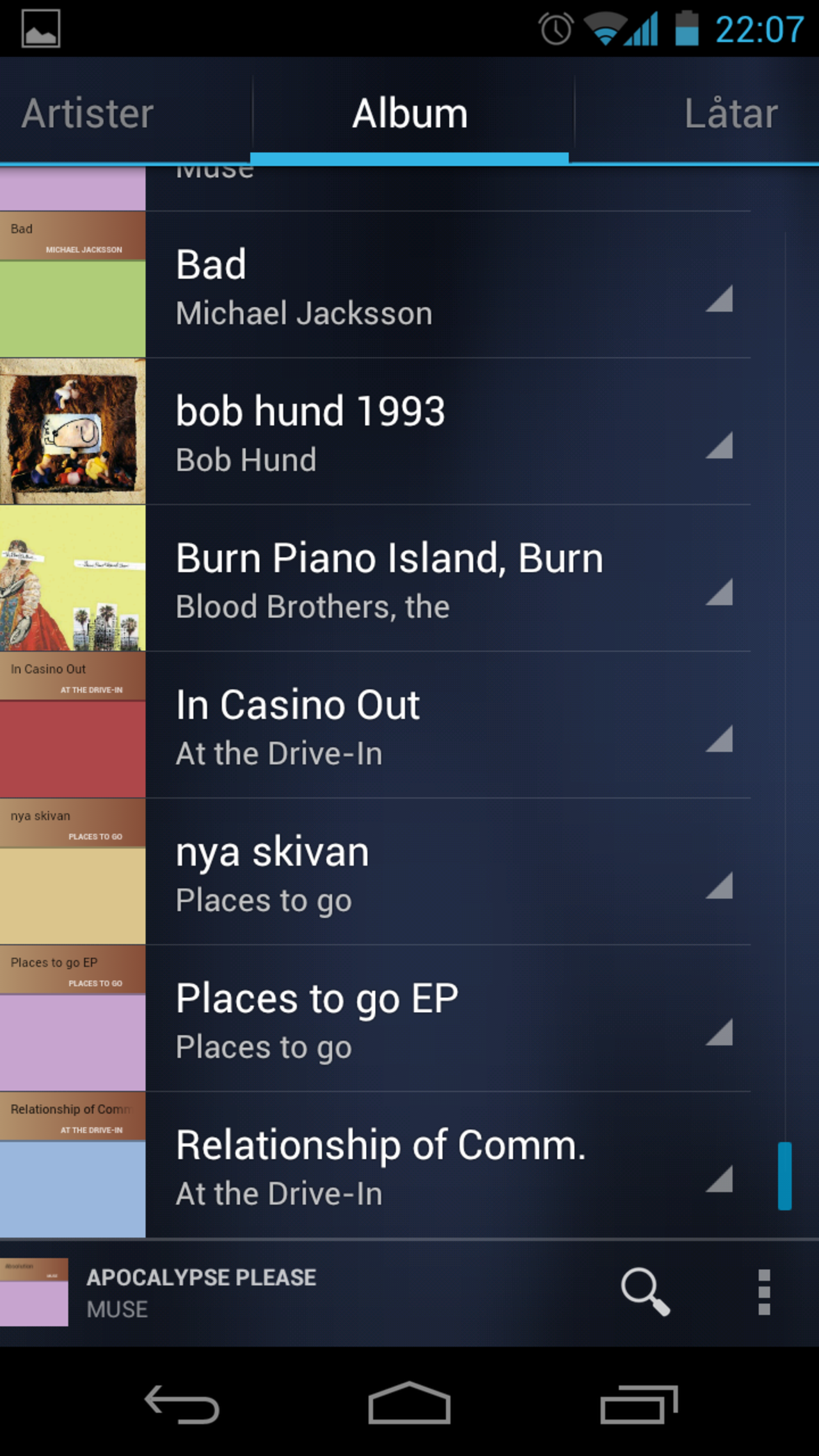Open the recent apps overview
Image resolution: width=819 pixels, height=1456 pixels.
tap(638, 1404)
